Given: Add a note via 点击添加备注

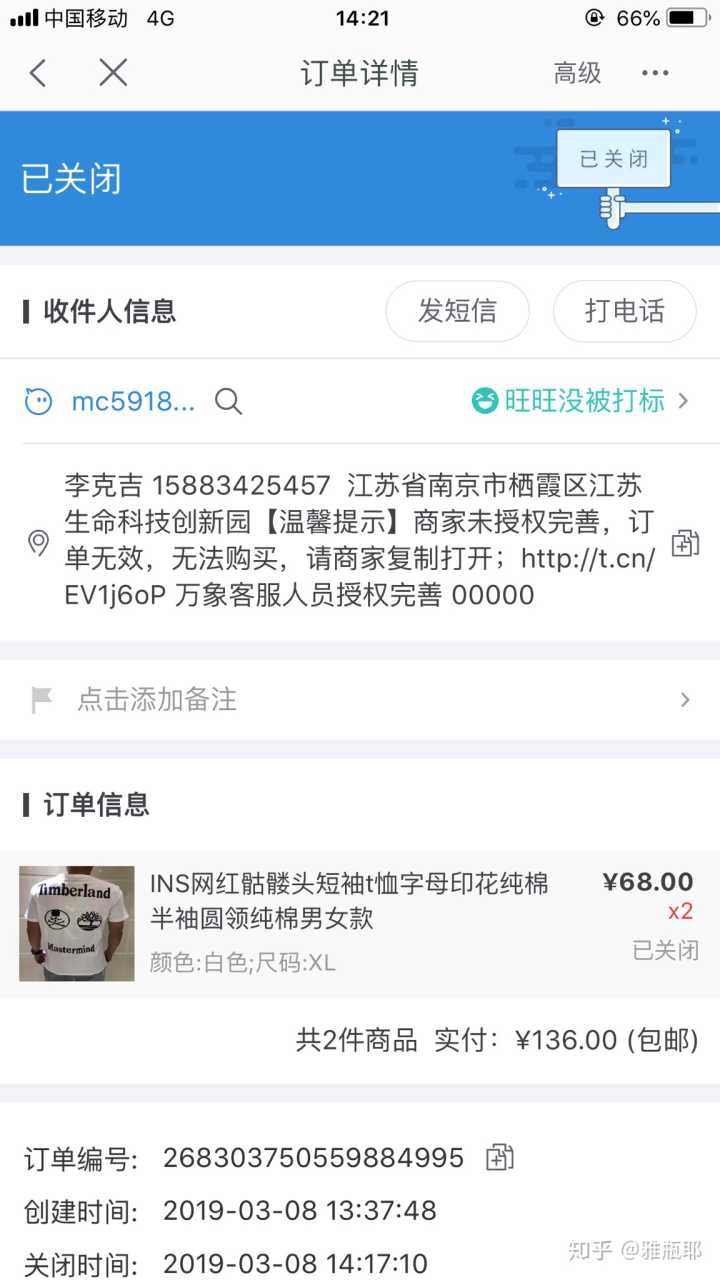Looking at the screenshot, I should (x=359, y=700).
